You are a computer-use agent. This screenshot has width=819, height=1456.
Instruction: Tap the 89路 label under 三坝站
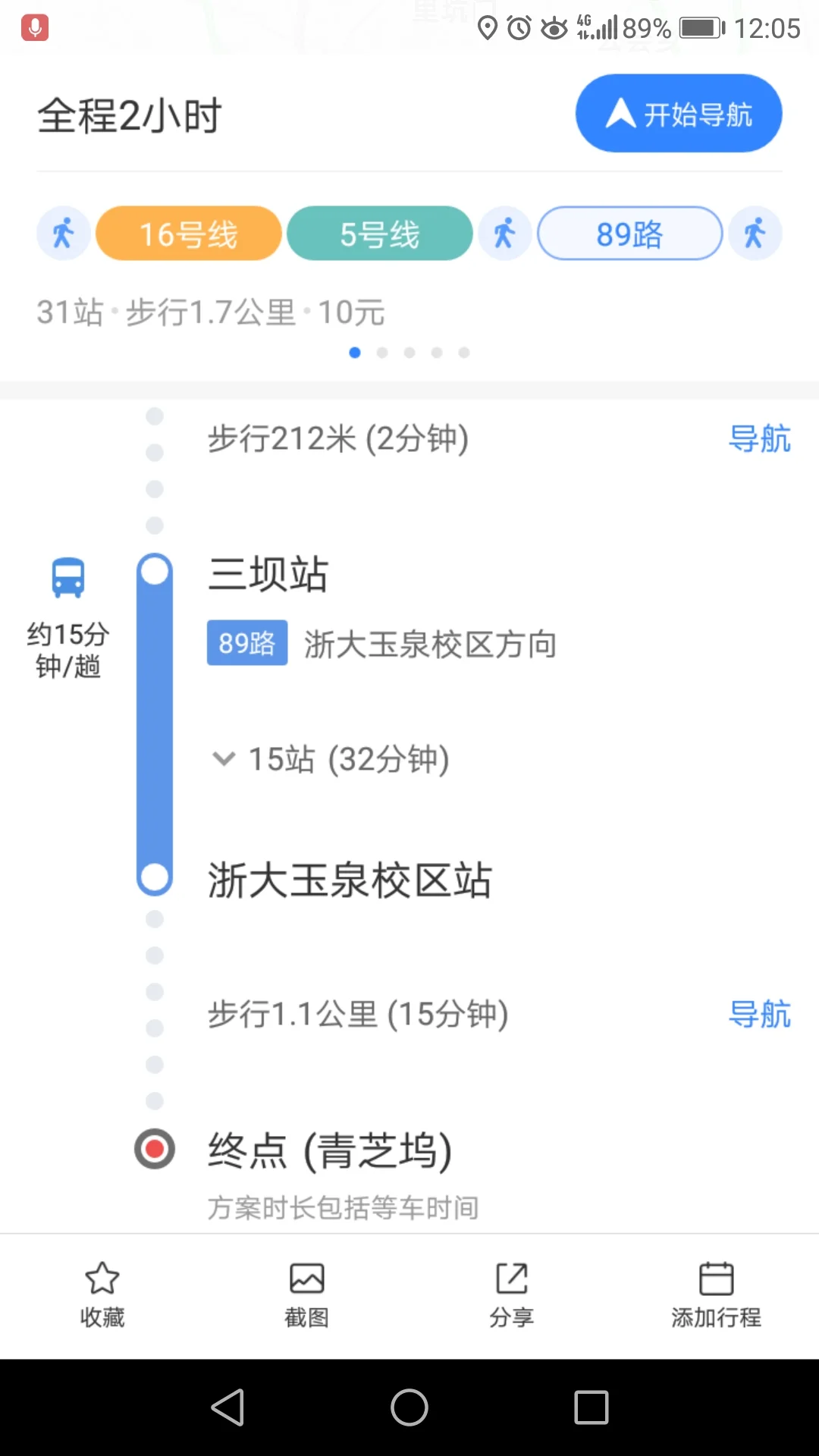pyautogui.click(x=247, y=643)
